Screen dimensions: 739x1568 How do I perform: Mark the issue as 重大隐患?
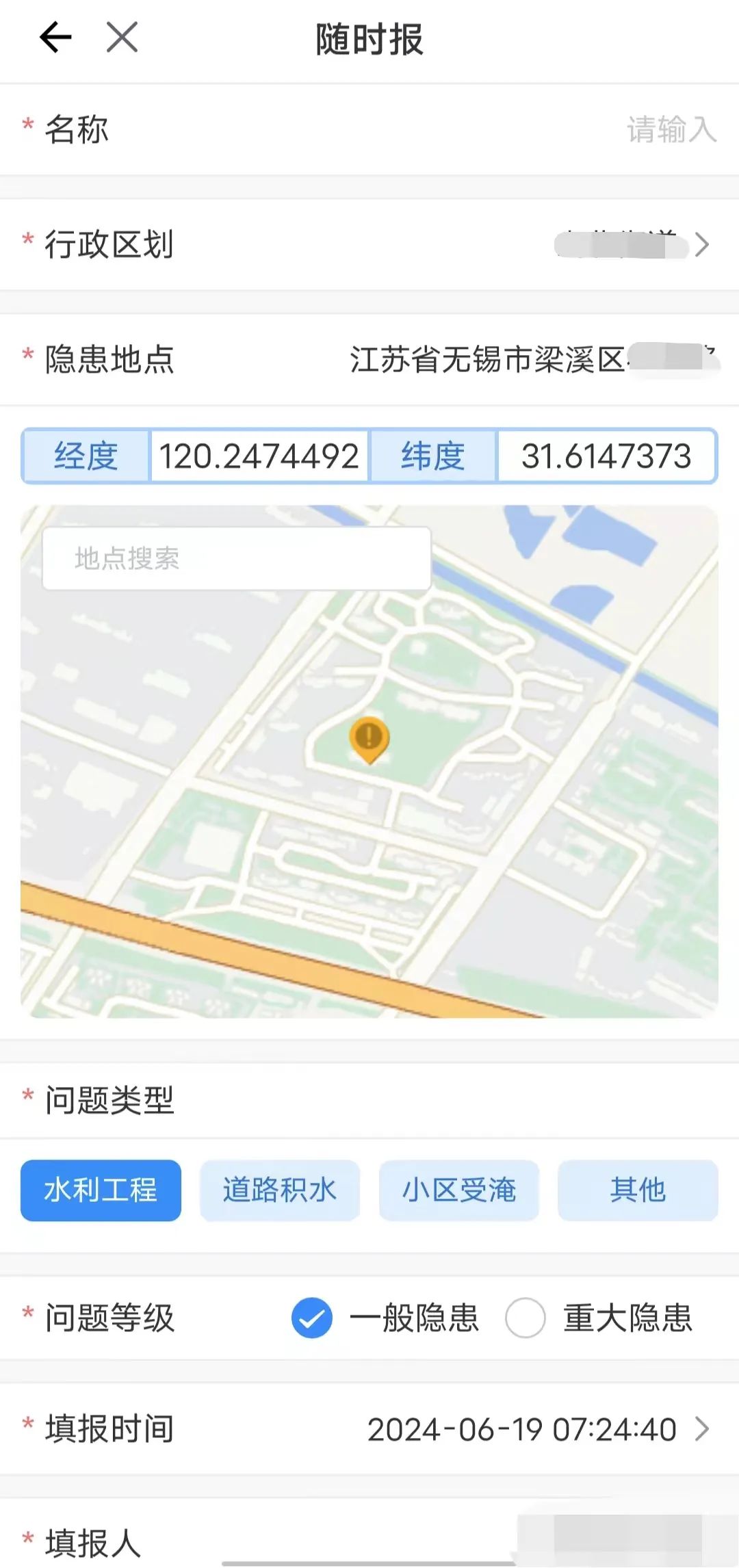pyautogui.click(x=526, y=1318)
